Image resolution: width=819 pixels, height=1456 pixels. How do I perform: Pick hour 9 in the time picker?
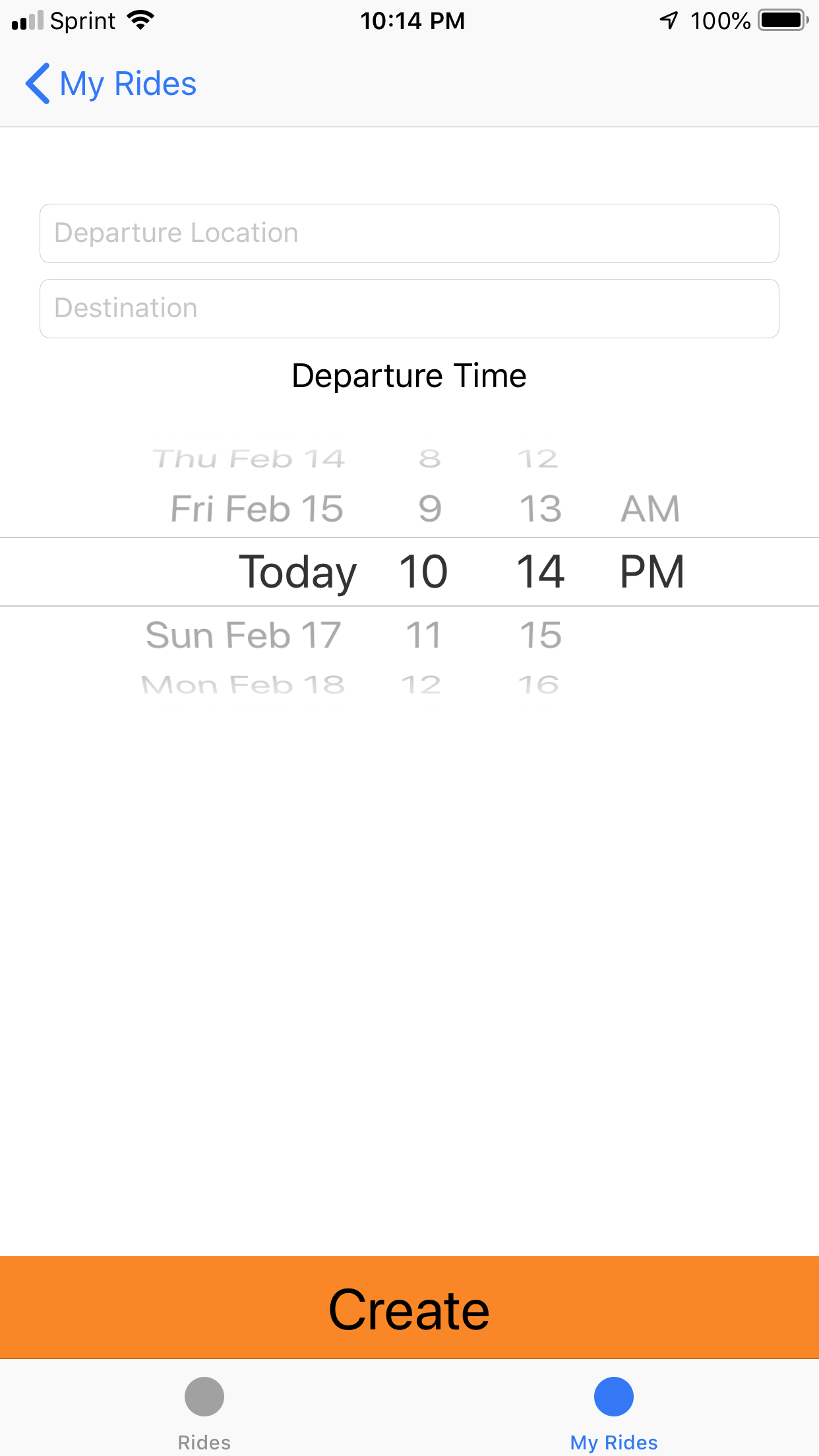click(429, 509)
